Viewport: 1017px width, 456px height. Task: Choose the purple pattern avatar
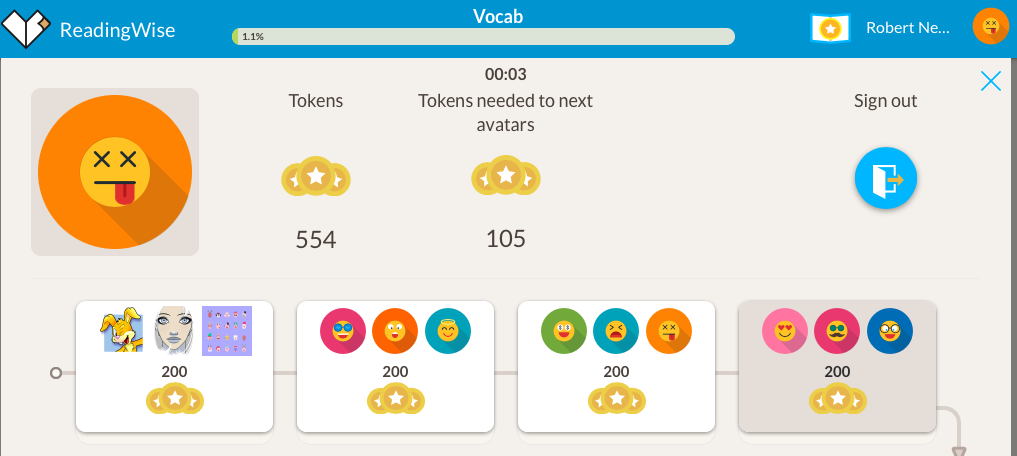[227, 330]
